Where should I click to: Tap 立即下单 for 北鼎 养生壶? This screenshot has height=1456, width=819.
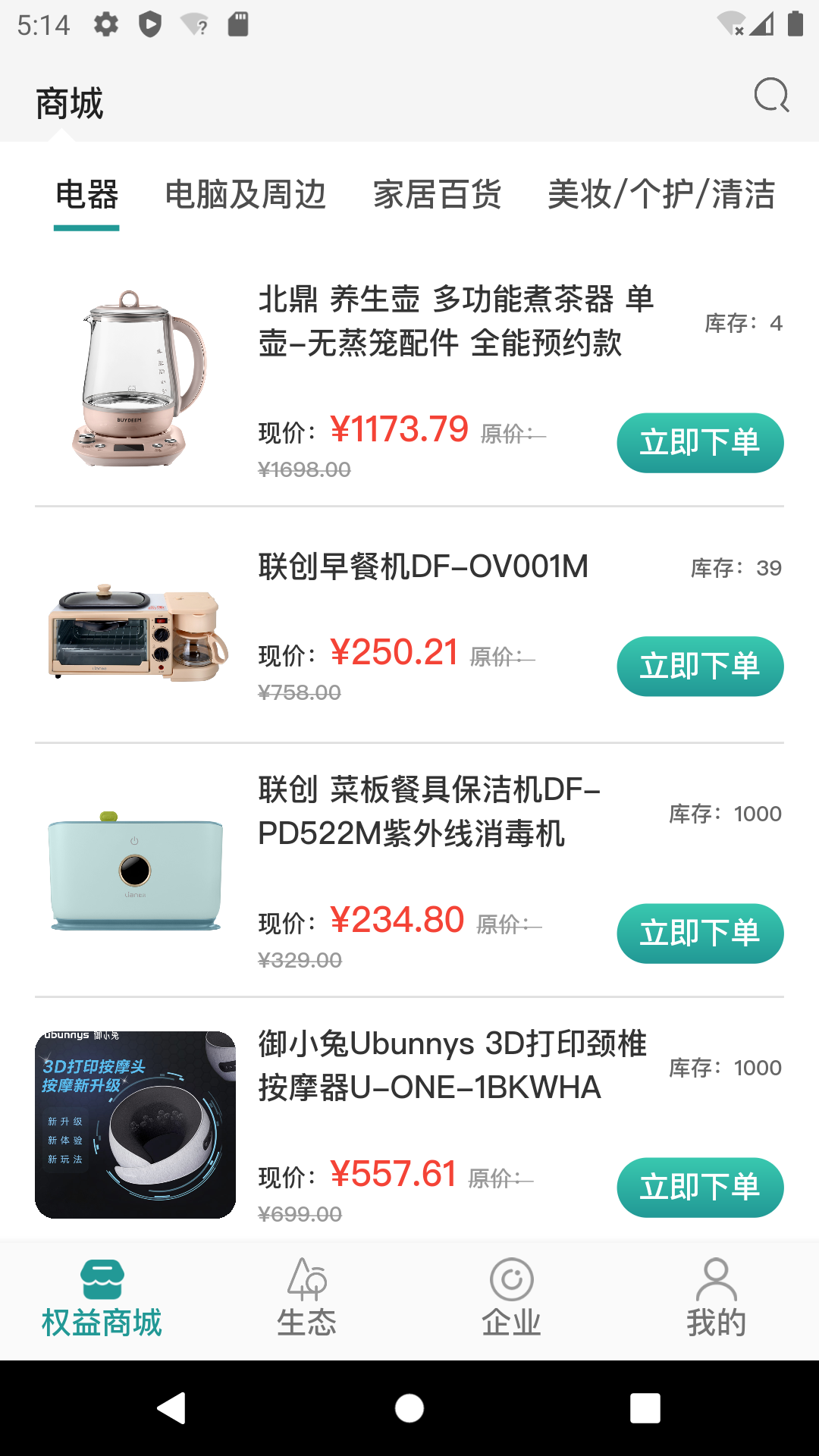(699, 443)
